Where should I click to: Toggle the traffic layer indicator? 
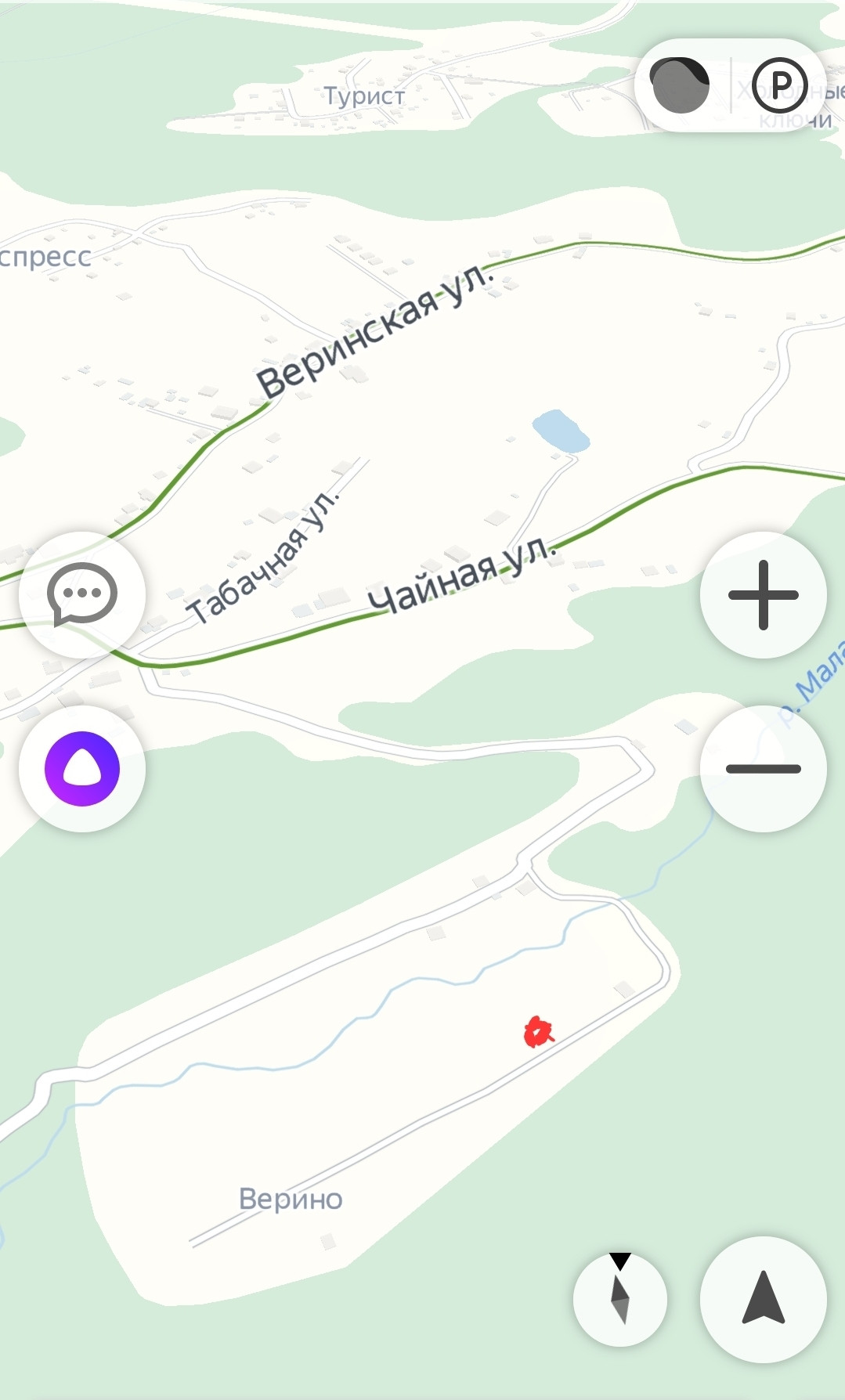click(x=681, y=85)
